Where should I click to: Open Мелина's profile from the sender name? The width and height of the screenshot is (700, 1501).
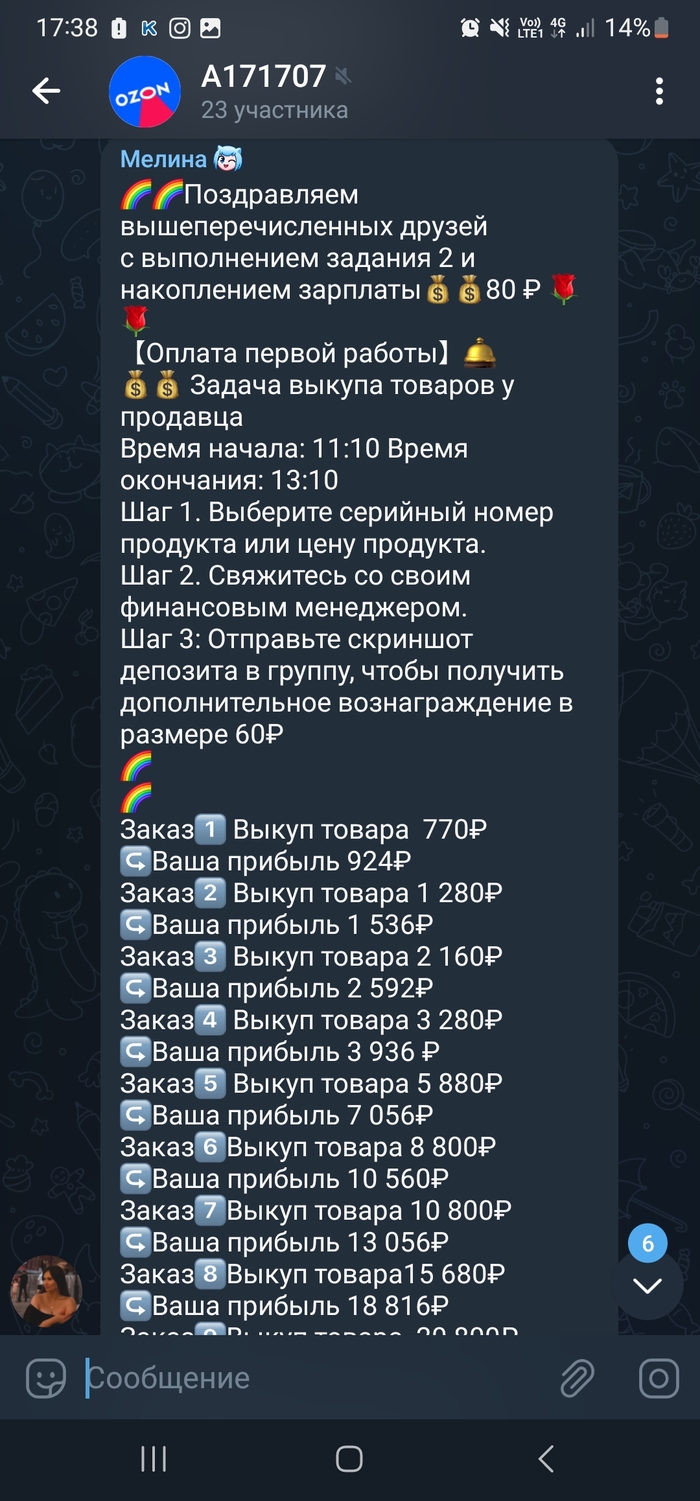(165, 159)
